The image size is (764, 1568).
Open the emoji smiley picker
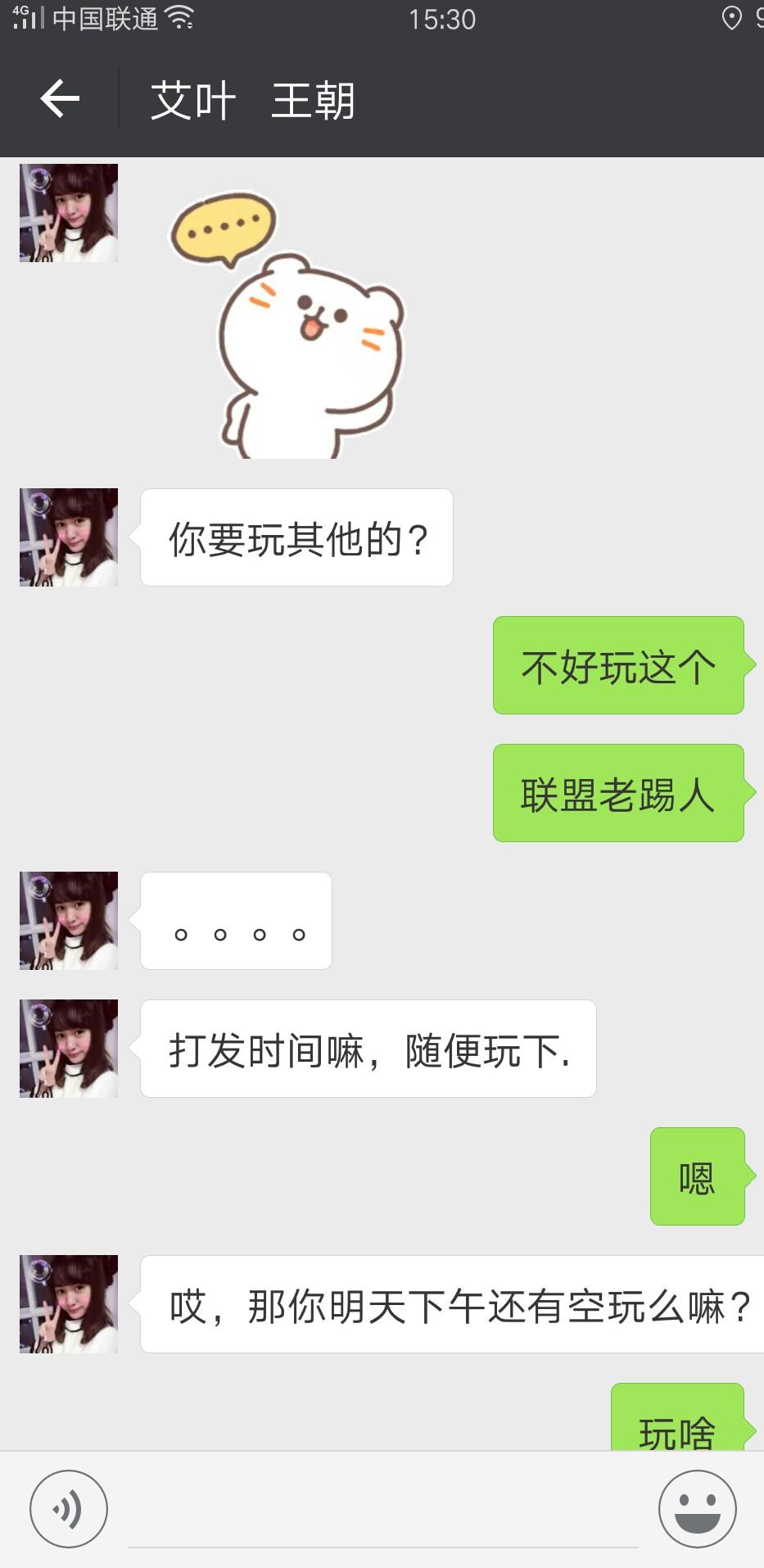click(698, 1509)
